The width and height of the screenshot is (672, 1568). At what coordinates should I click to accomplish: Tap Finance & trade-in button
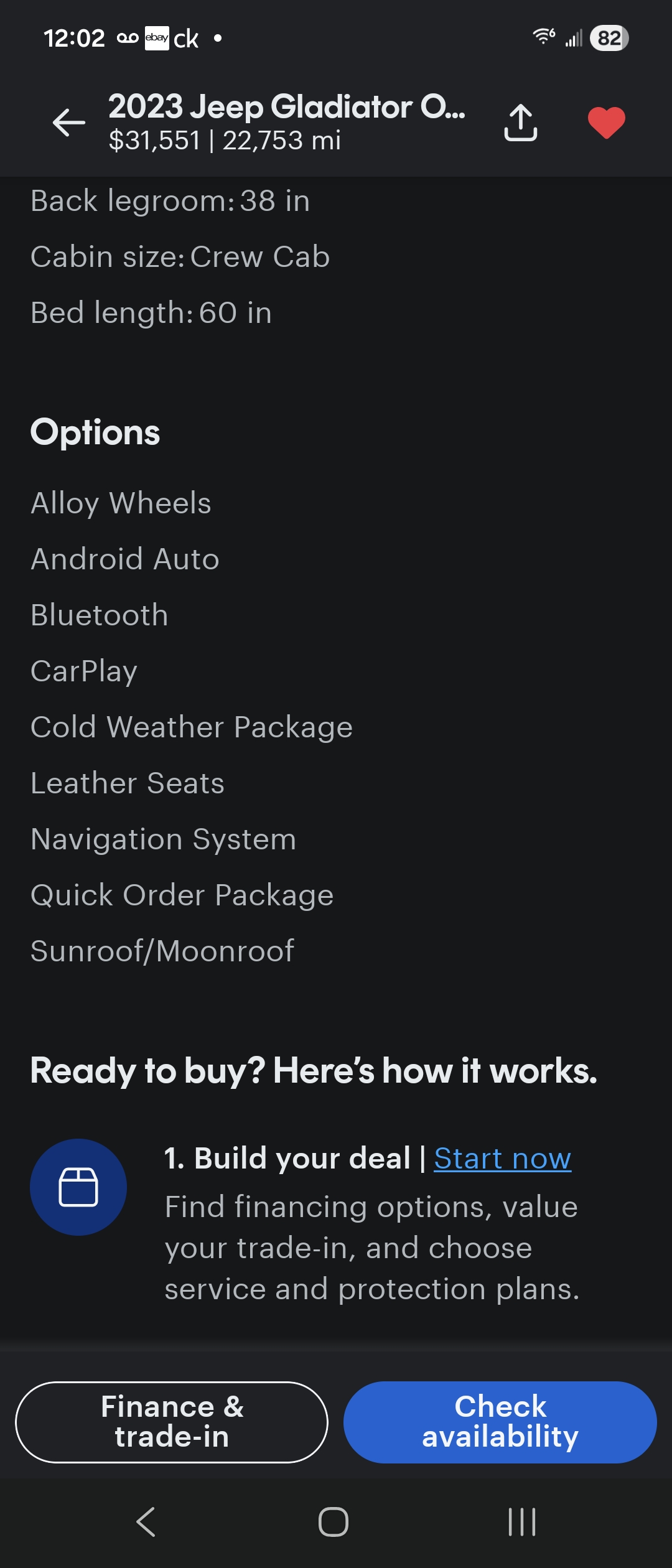pyautogui.click(x=172, y=1422)
